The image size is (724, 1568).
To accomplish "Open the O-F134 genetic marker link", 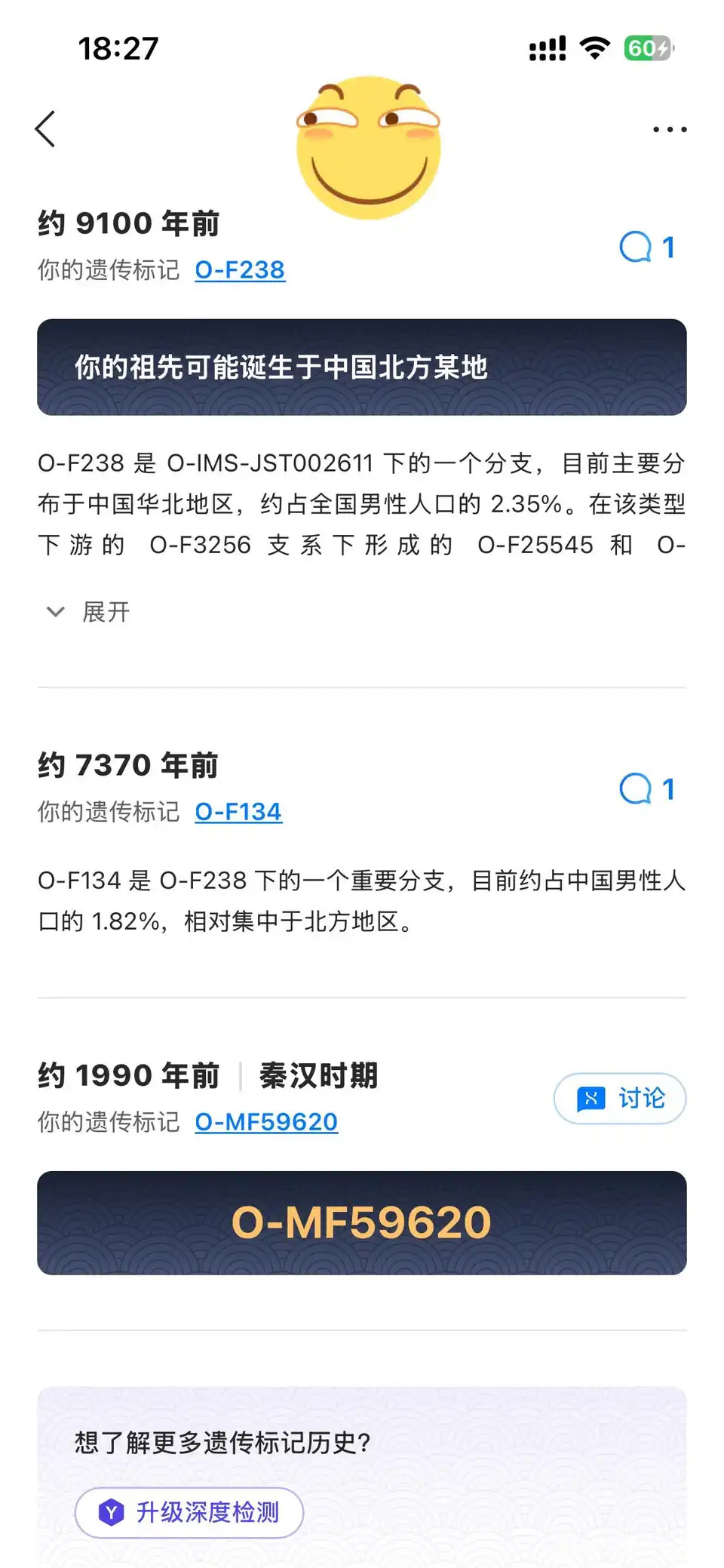I will point(238,812).
